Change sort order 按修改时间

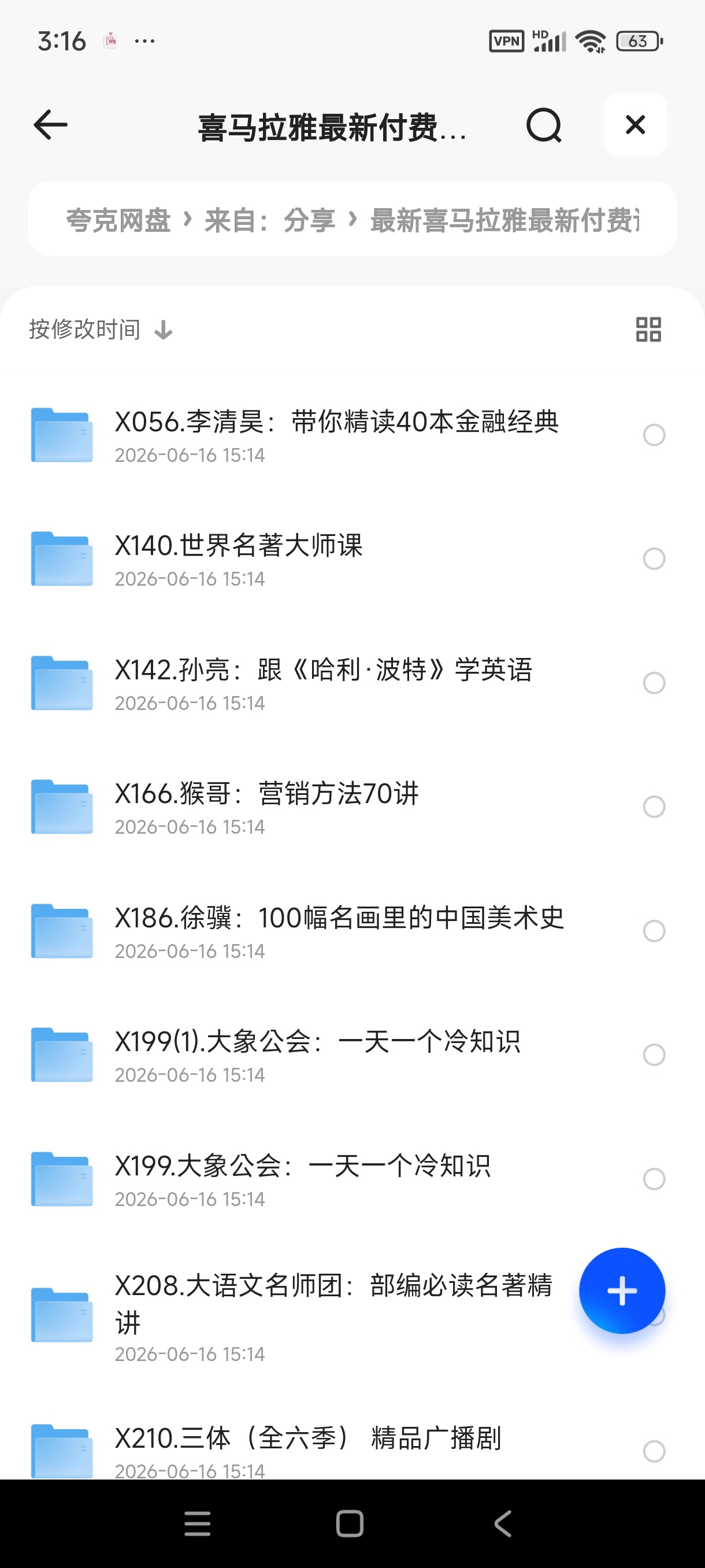(x=101, y=330)
